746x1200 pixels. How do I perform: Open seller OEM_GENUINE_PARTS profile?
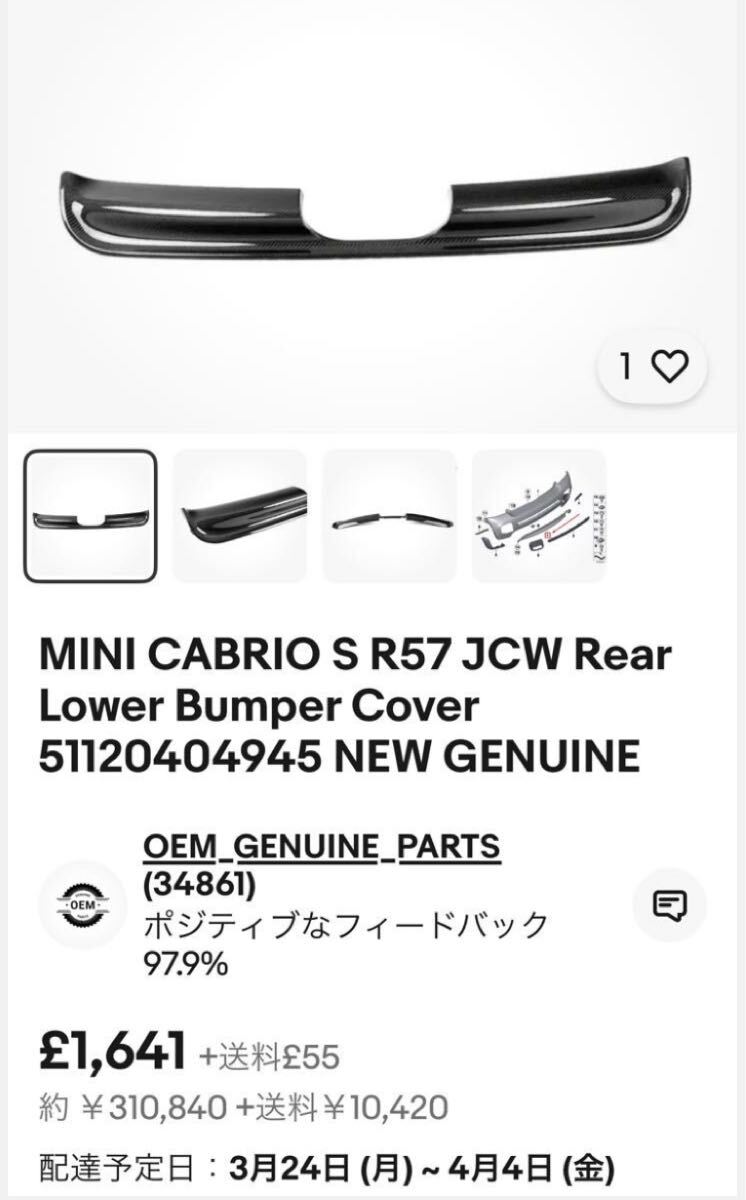point(321,847)
